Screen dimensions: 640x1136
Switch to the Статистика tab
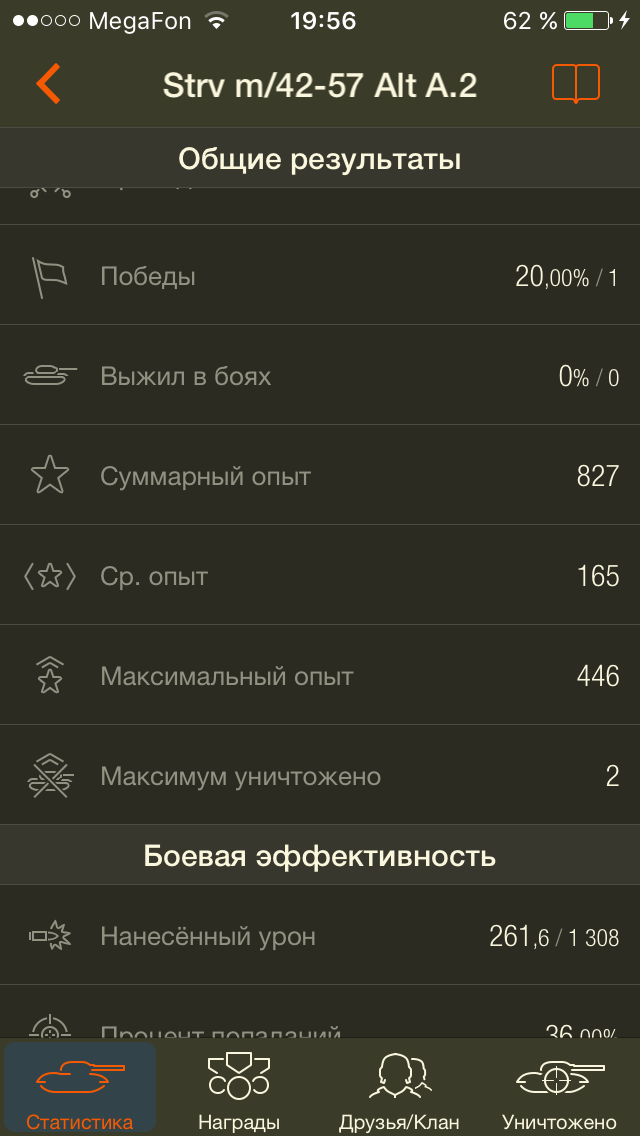(x=80, y=1088)
